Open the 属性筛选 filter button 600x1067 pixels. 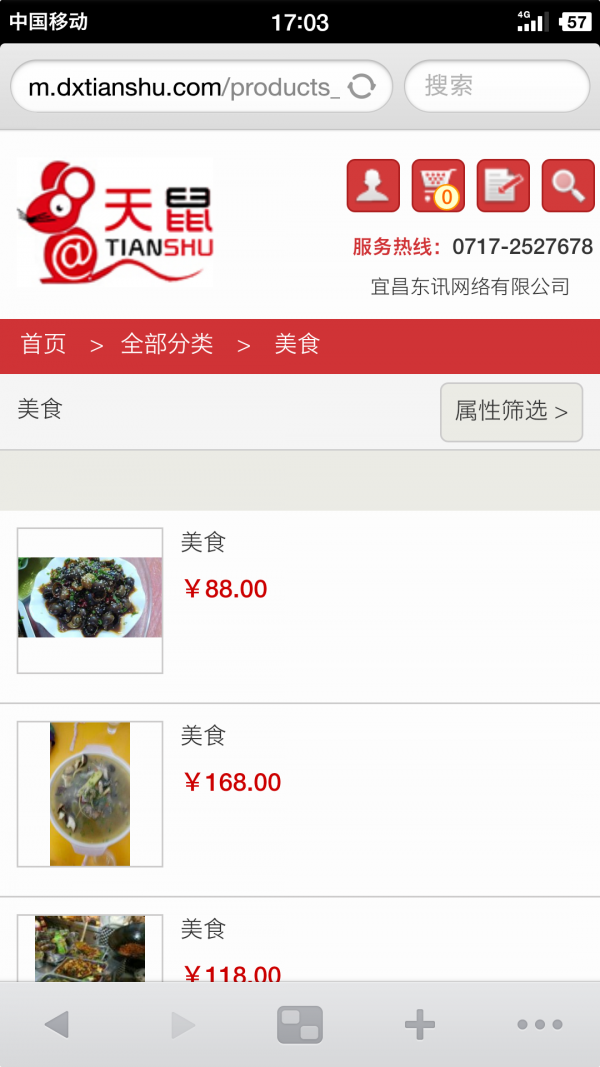click(511, 411)
